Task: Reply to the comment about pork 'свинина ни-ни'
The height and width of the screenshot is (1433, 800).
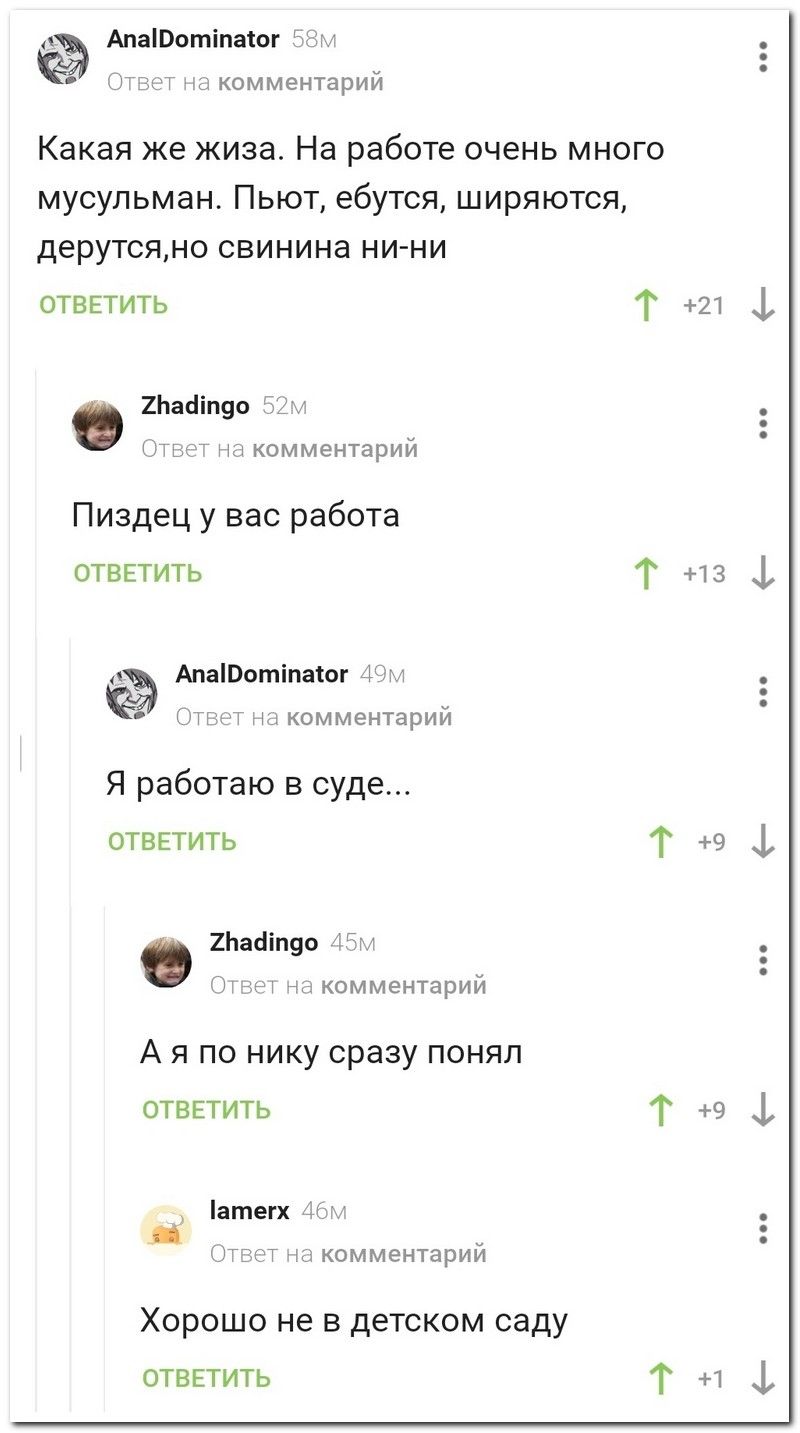Action: pos(103,305)
